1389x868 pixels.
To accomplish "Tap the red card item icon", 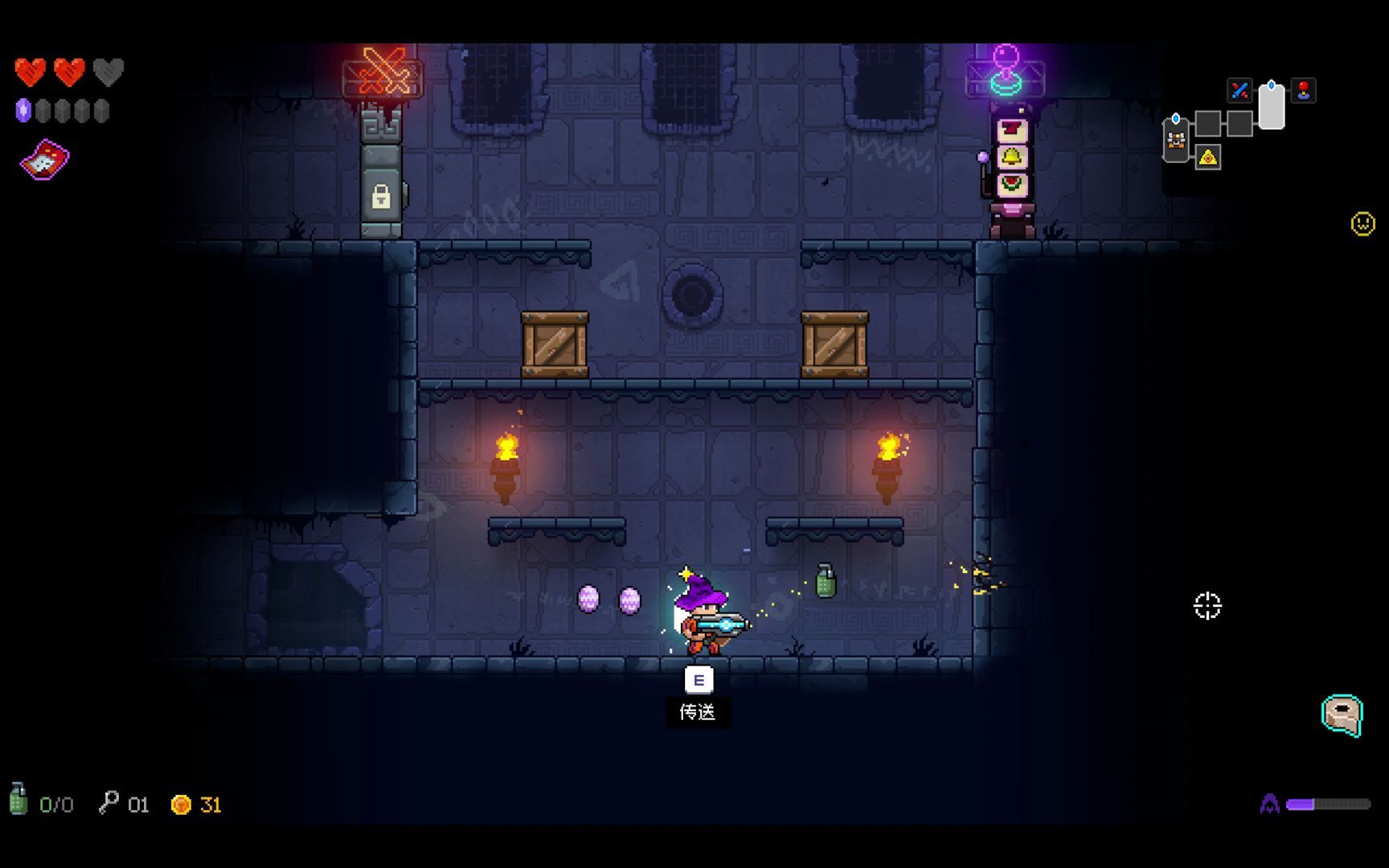I will [45, 159].
